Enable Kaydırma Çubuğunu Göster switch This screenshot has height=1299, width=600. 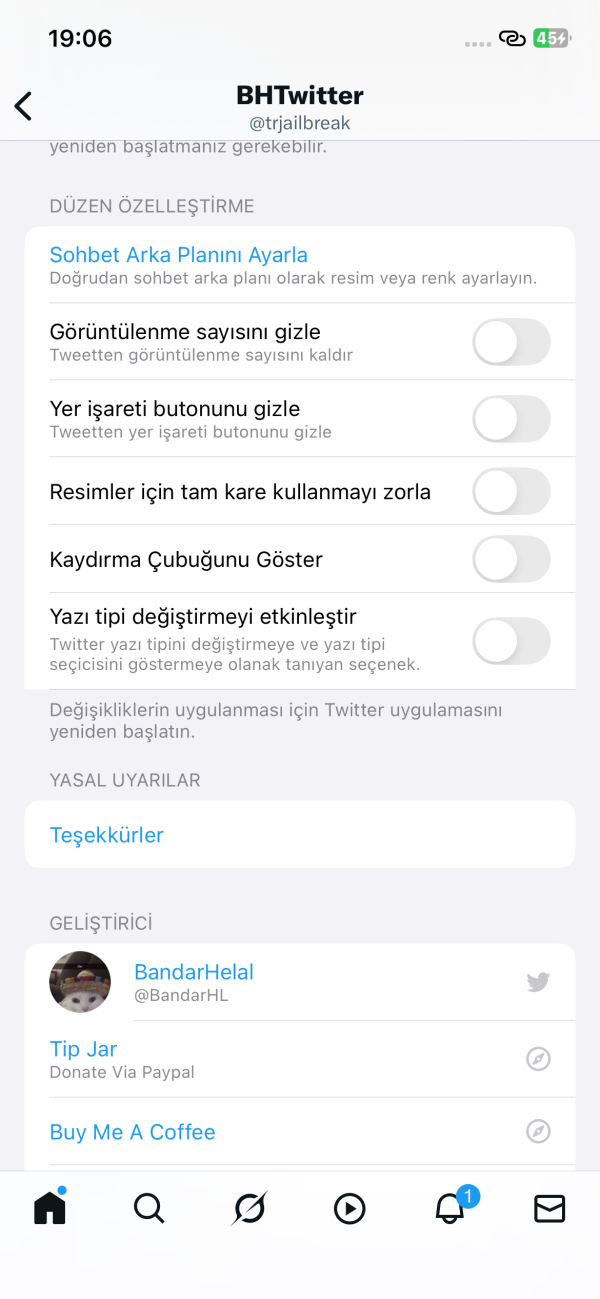pos(511,559)
